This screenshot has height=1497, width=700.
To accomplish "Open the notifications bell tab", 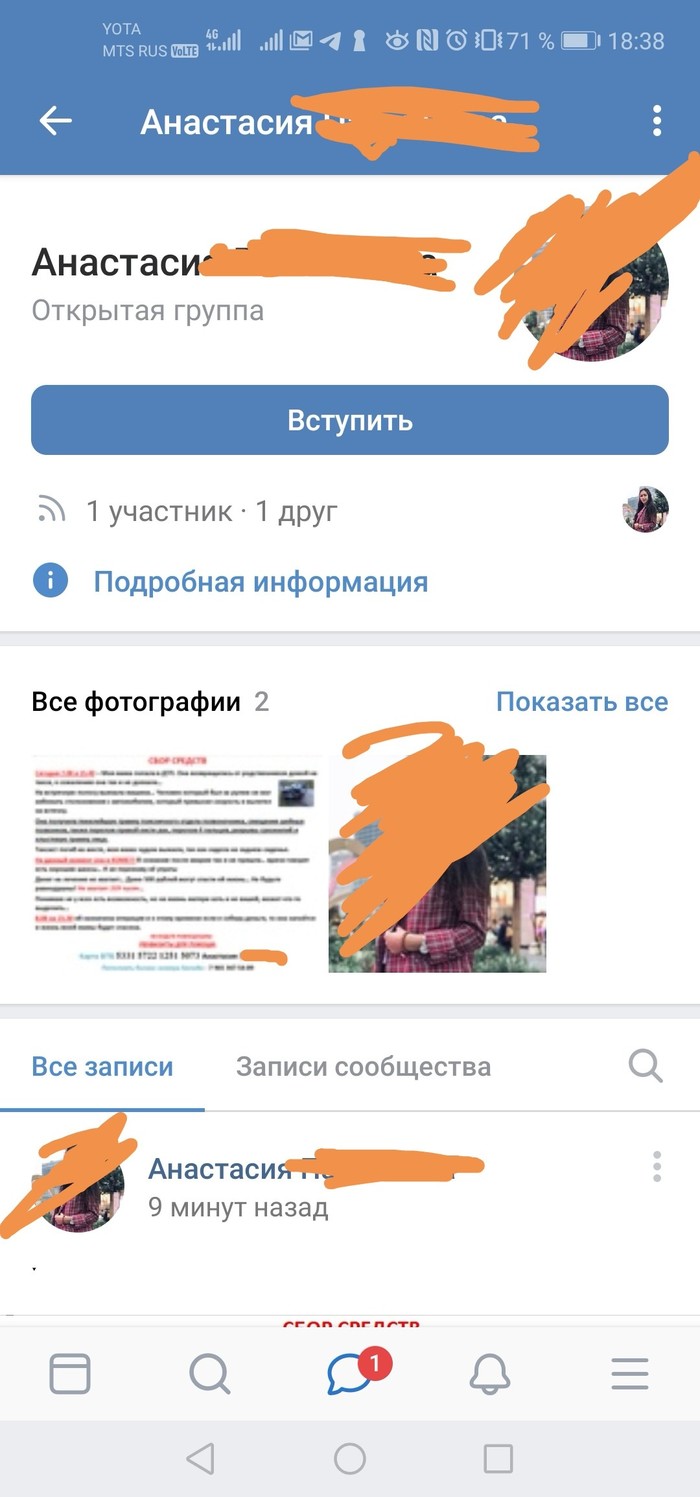I will pos(490,1374).
